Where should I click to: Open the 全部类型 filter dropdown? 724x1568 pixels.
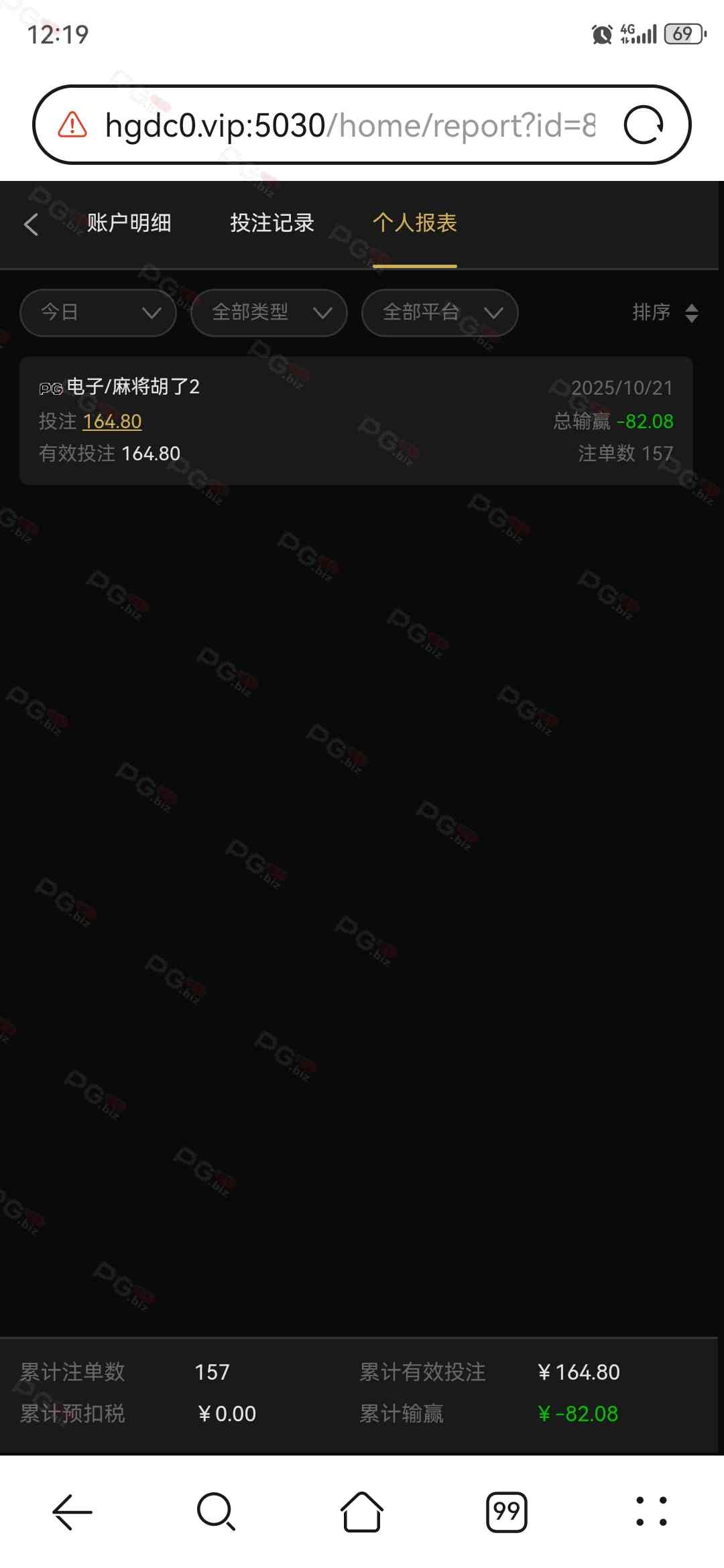269,312
